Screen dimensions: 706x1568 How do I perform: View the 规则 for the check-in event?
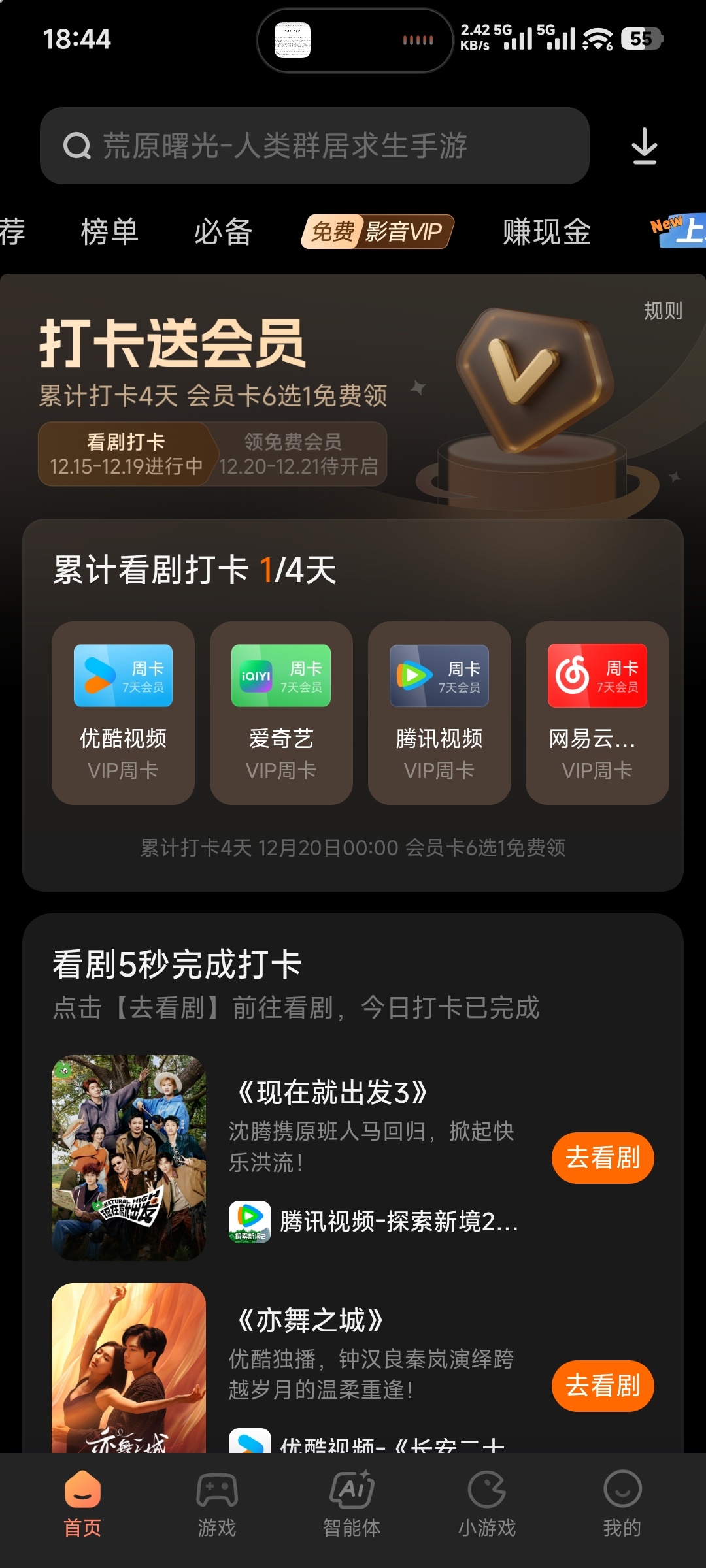[662, 311]
